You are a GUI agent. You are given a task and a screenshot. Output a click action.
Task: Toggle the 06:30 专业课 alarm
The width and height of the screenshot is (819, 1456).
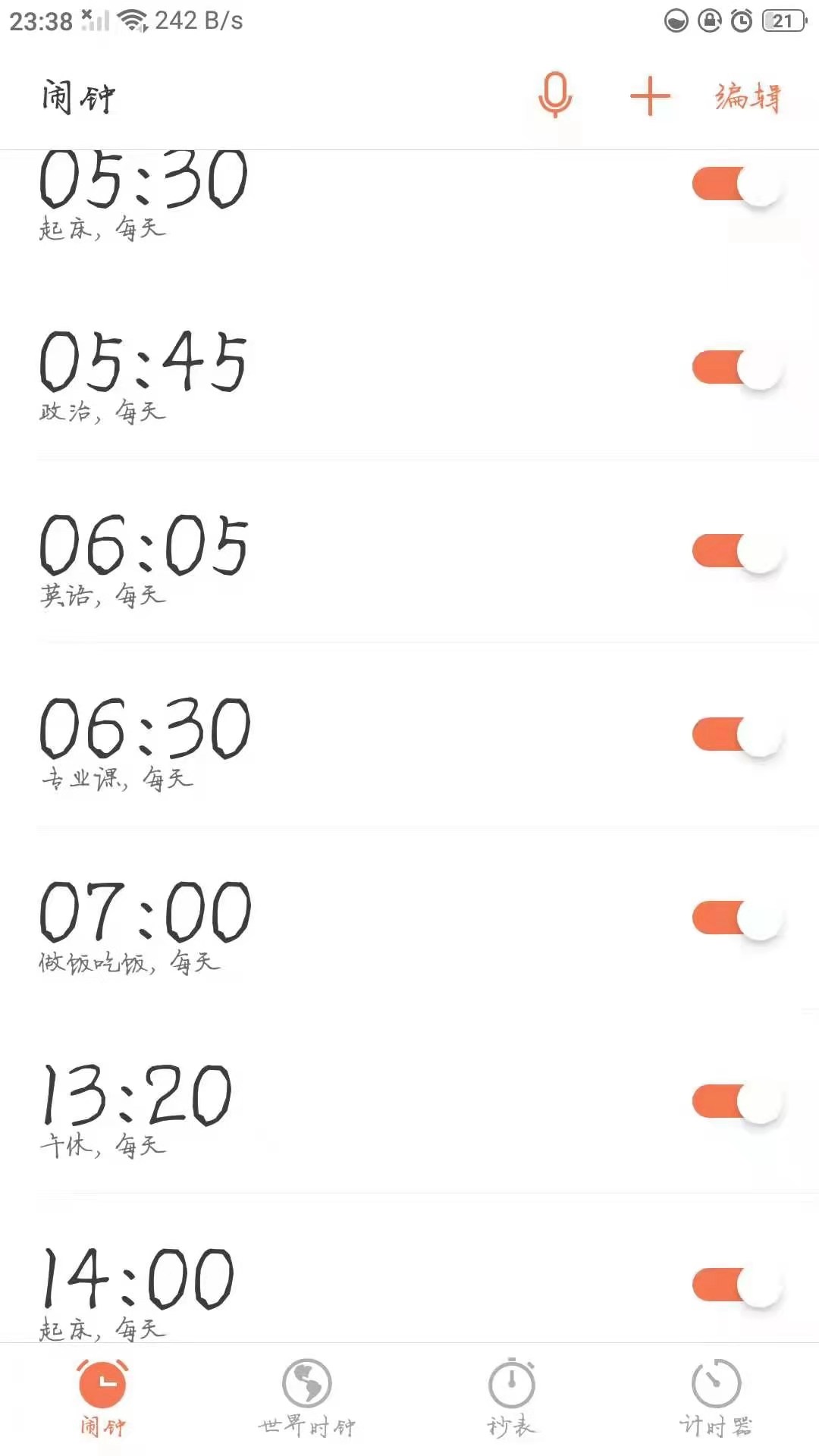(x=737, y=736)
